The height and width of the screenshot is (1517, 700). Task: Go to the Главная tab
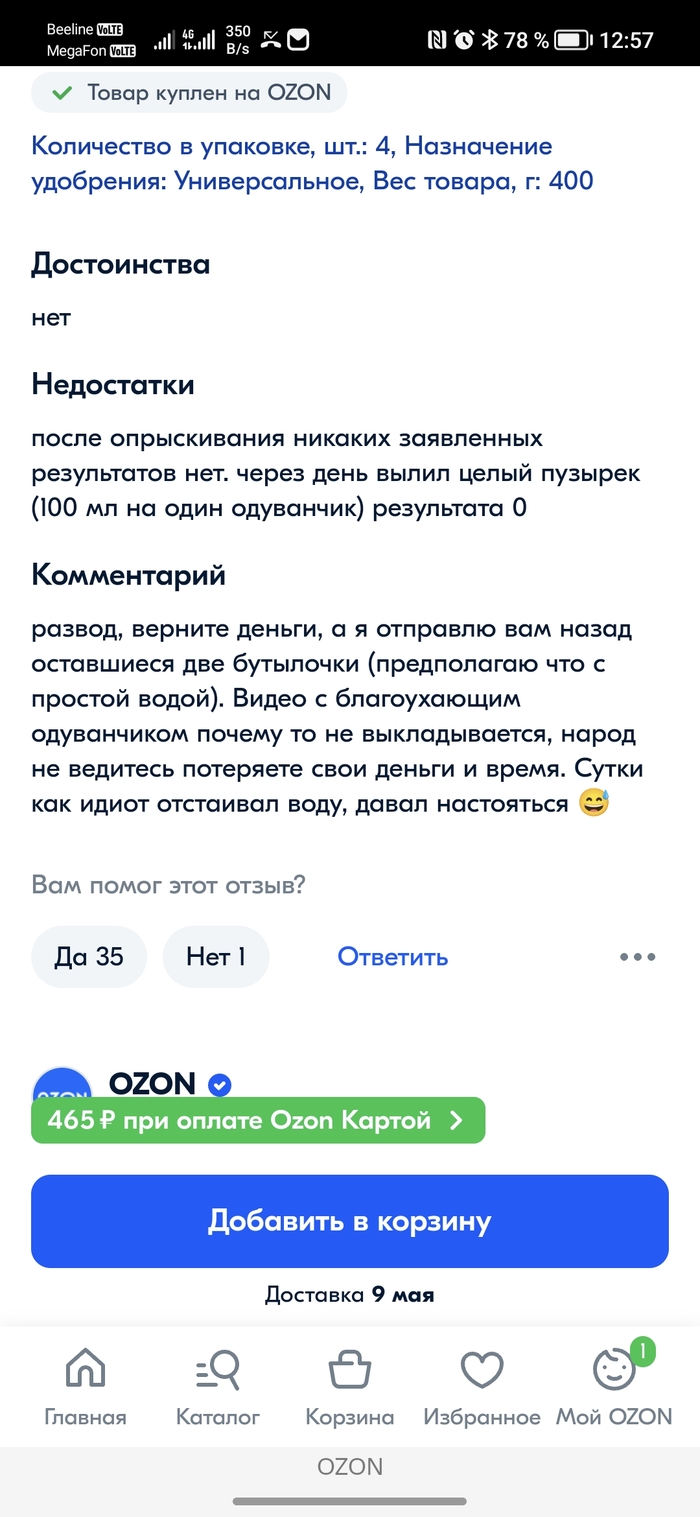click(85, 1388)
